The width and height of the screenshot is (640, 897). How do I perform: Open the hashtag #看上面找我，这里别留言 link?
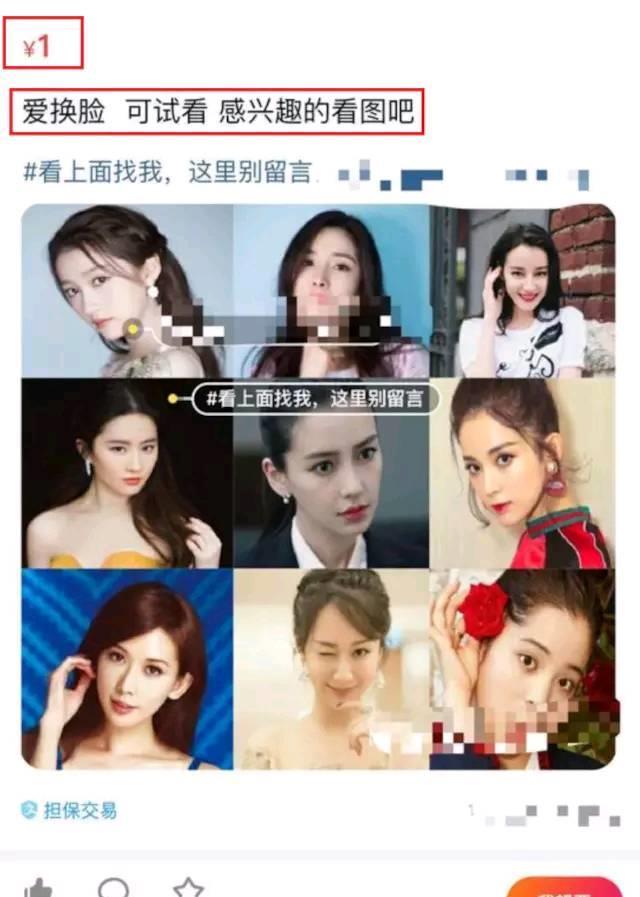coord(168,172)
